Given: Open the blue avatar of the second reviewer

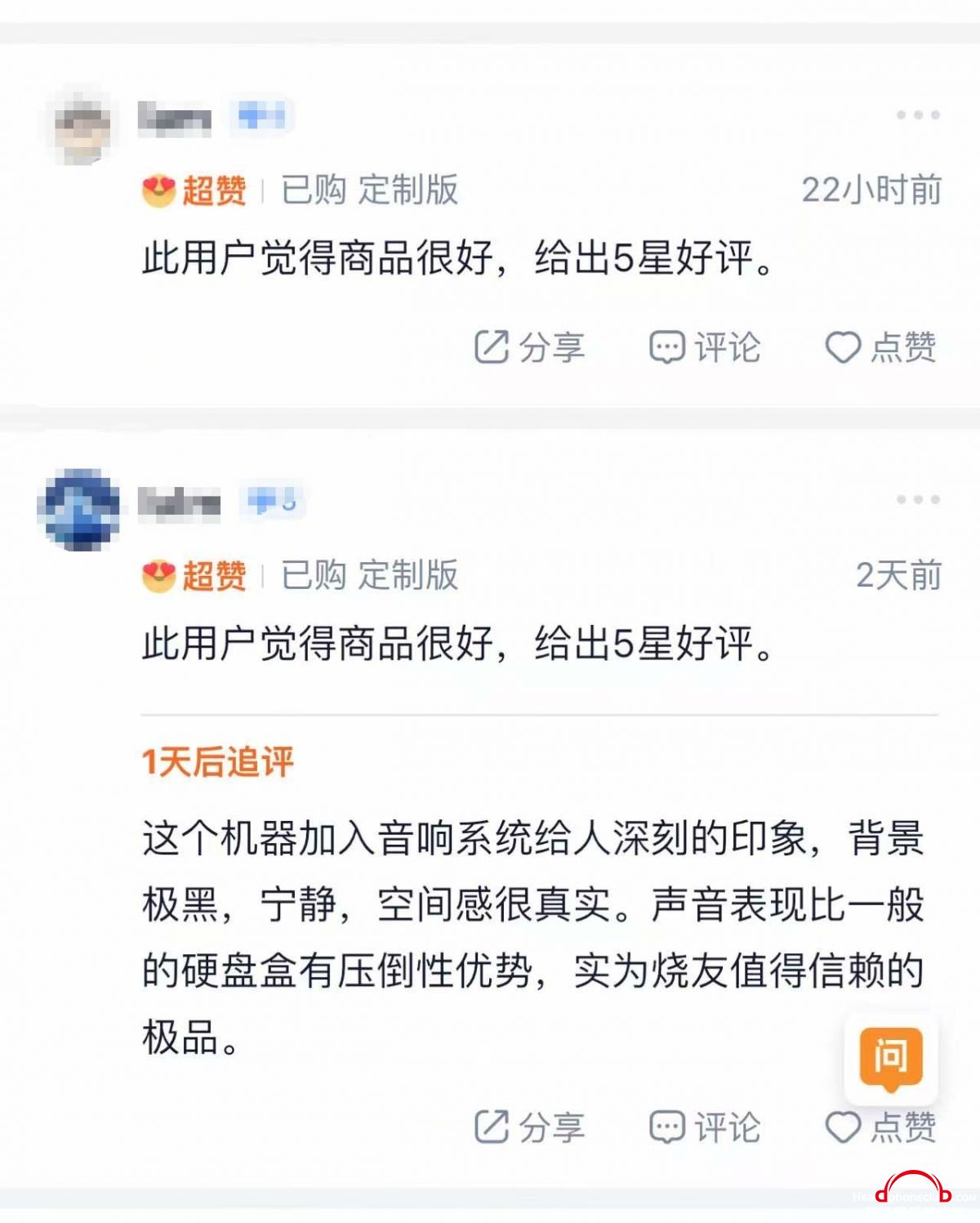Looking at the screenshot, I should tap(79, 509).
